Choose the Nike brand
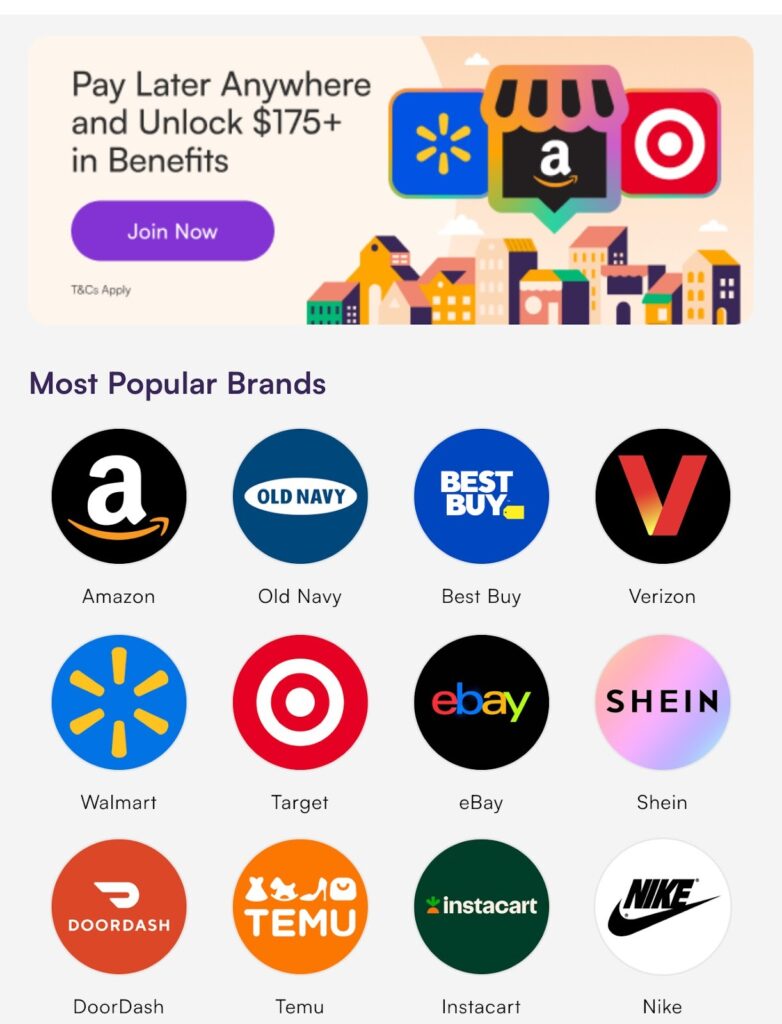The height and width of the screenshot is (1024, 782). pos(662,906)
